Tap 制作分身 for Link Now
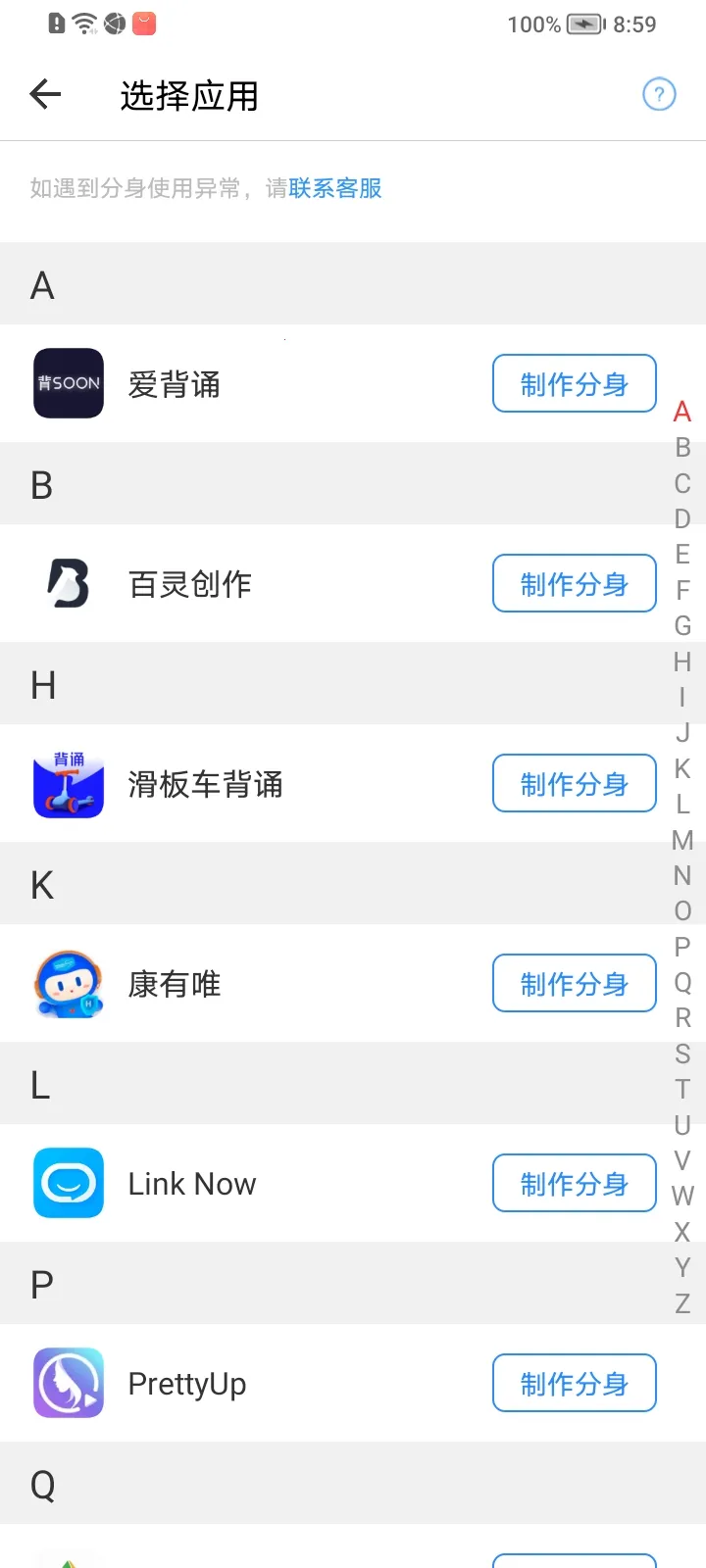 tap(574, 1183)
